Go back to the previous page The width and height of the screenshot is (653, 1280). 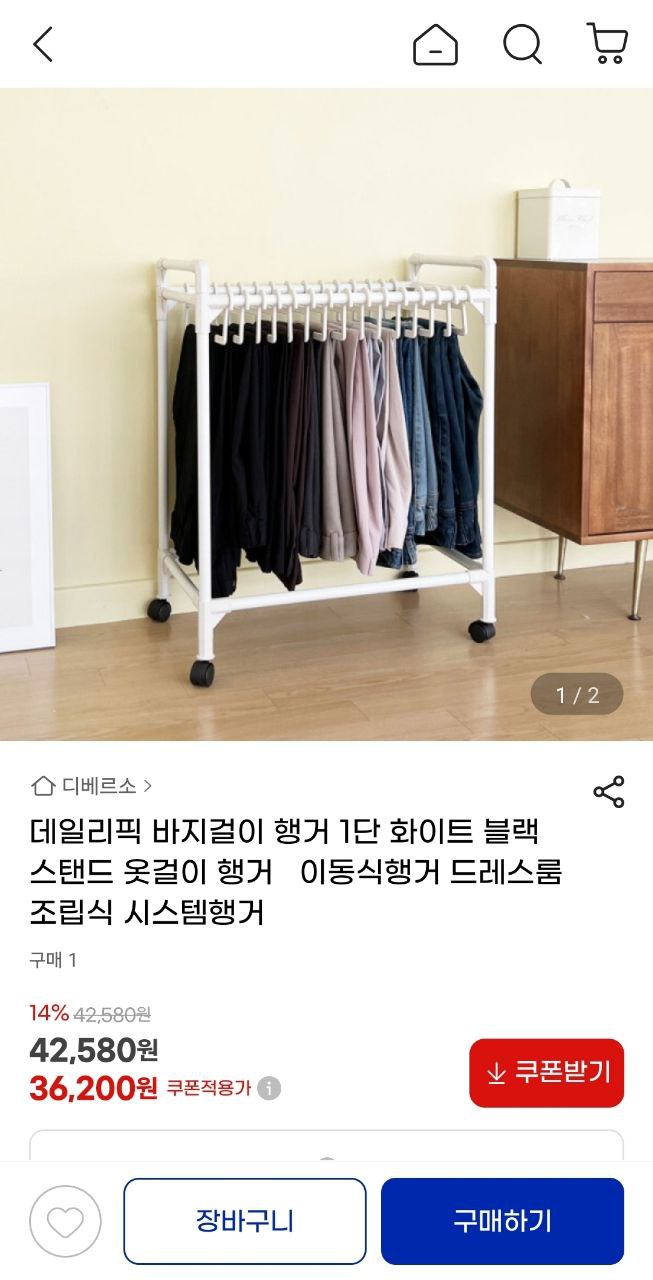42,45
